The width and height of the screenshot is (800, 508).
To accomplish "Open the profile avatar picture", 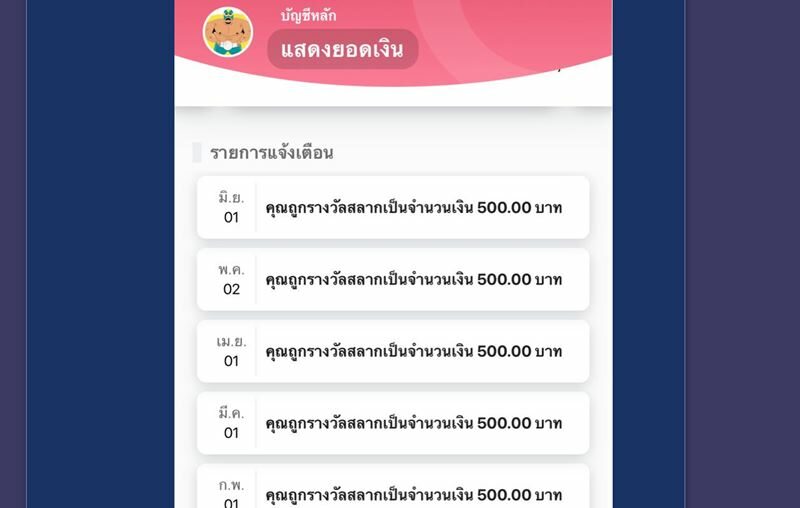I will click(x=228, y=32).
